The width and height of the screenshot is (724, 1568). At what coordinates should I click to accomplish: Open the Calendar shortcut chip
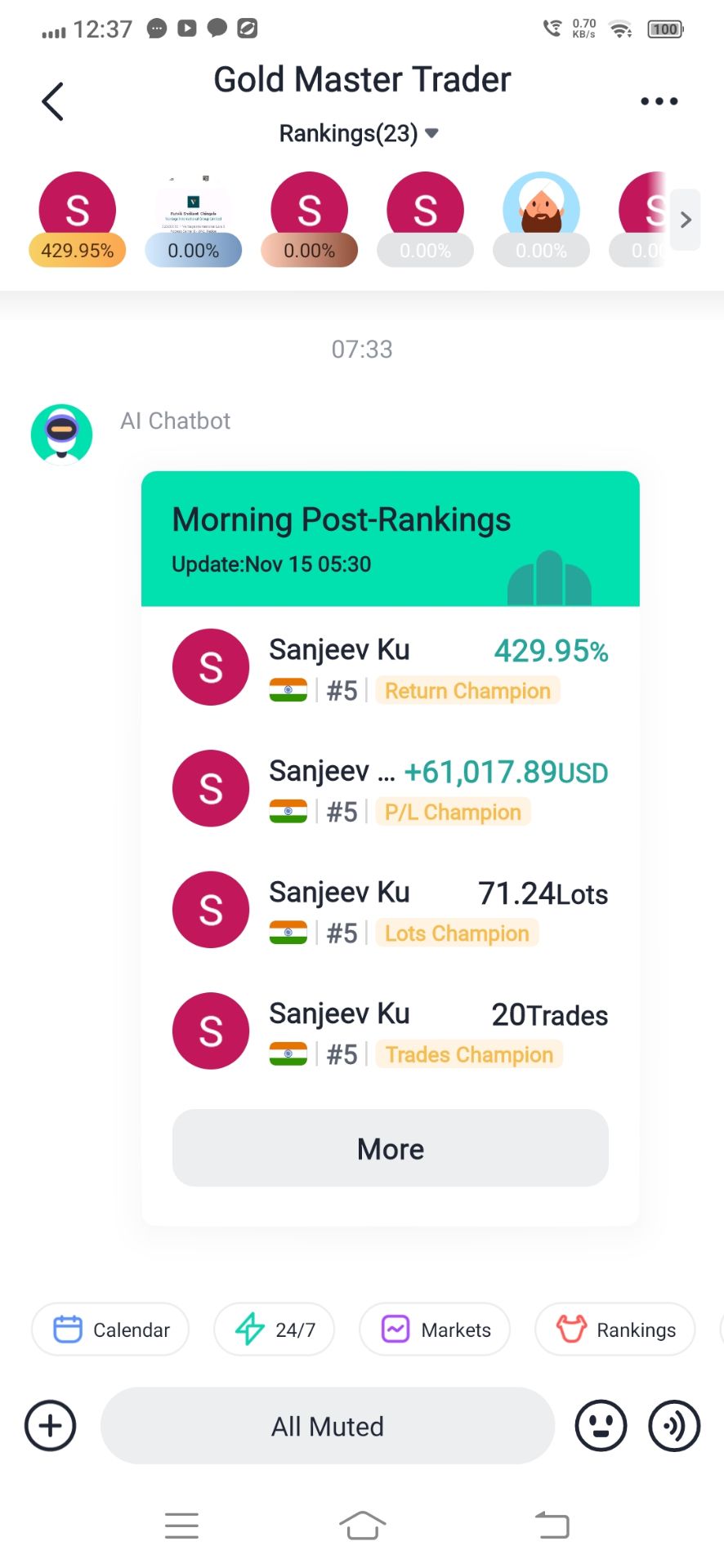point(111,1330)
